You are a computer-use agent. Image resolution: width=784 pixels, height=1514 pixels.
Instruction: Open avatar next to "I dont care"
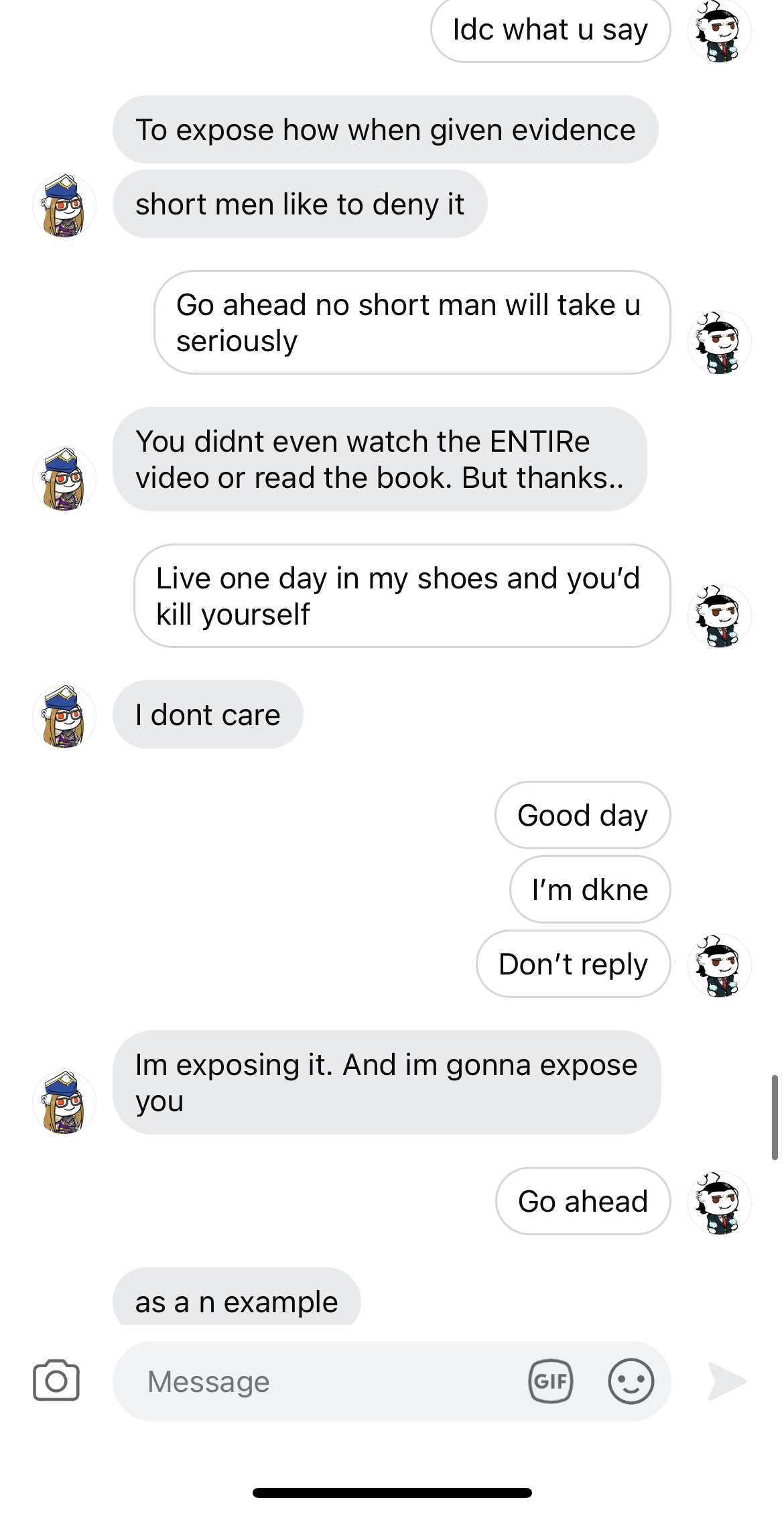click(x=64, y=716)
